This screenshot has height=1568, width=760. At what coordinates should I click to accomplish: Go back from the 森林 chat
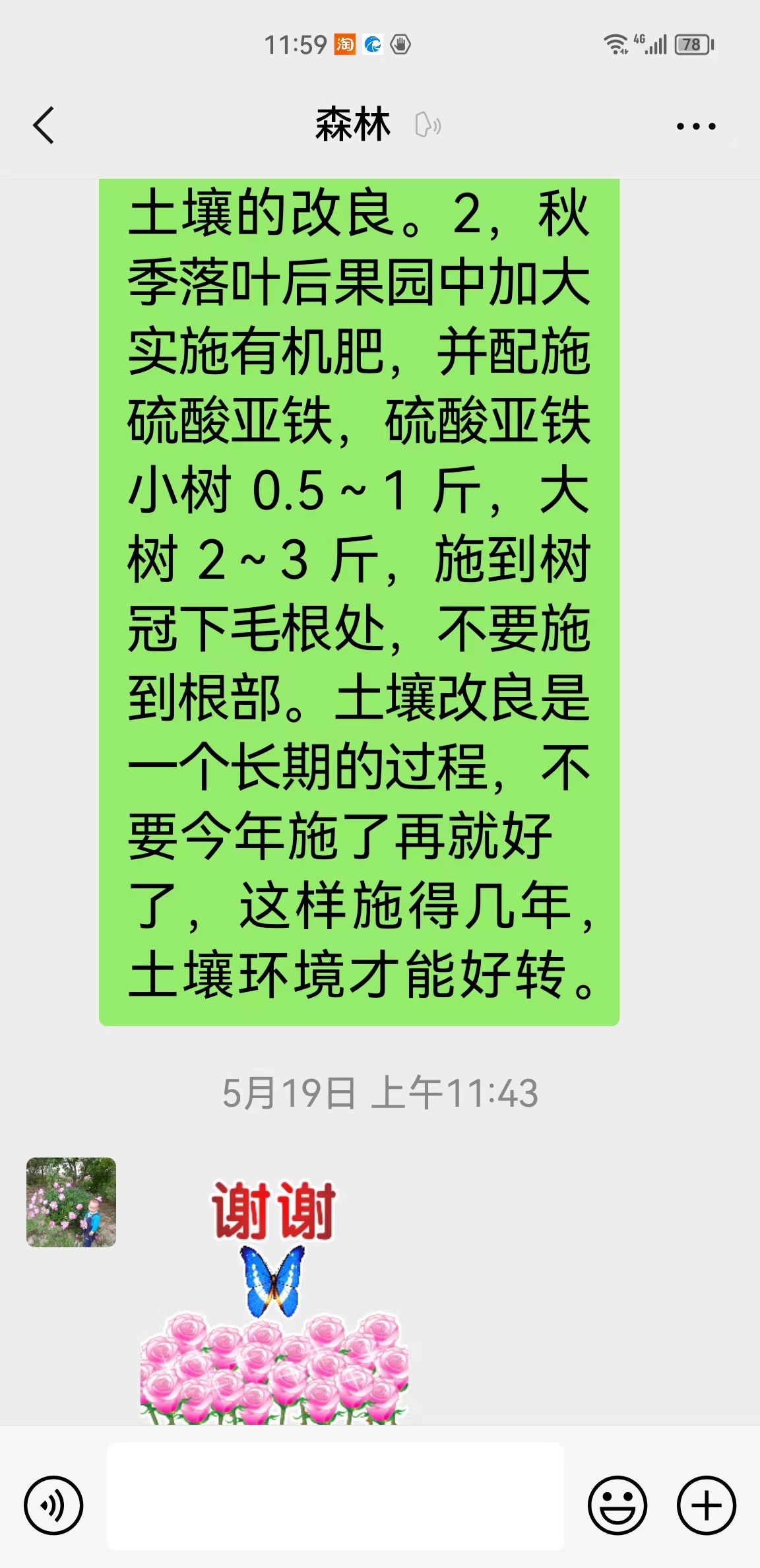44,125
